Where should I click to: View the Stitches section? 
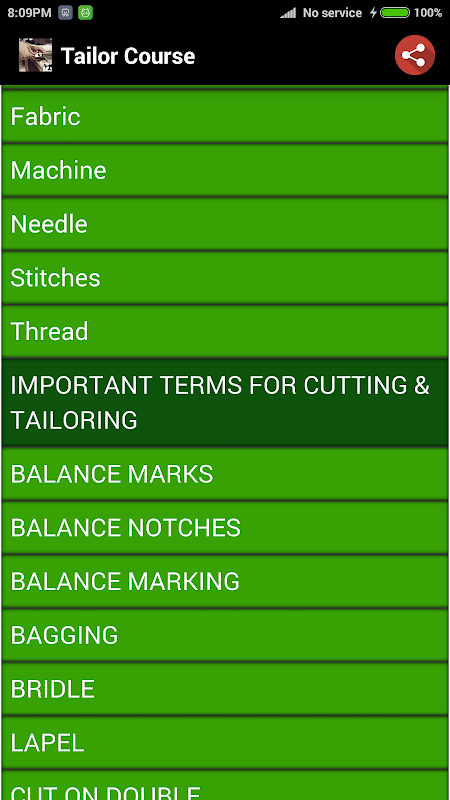225,278
